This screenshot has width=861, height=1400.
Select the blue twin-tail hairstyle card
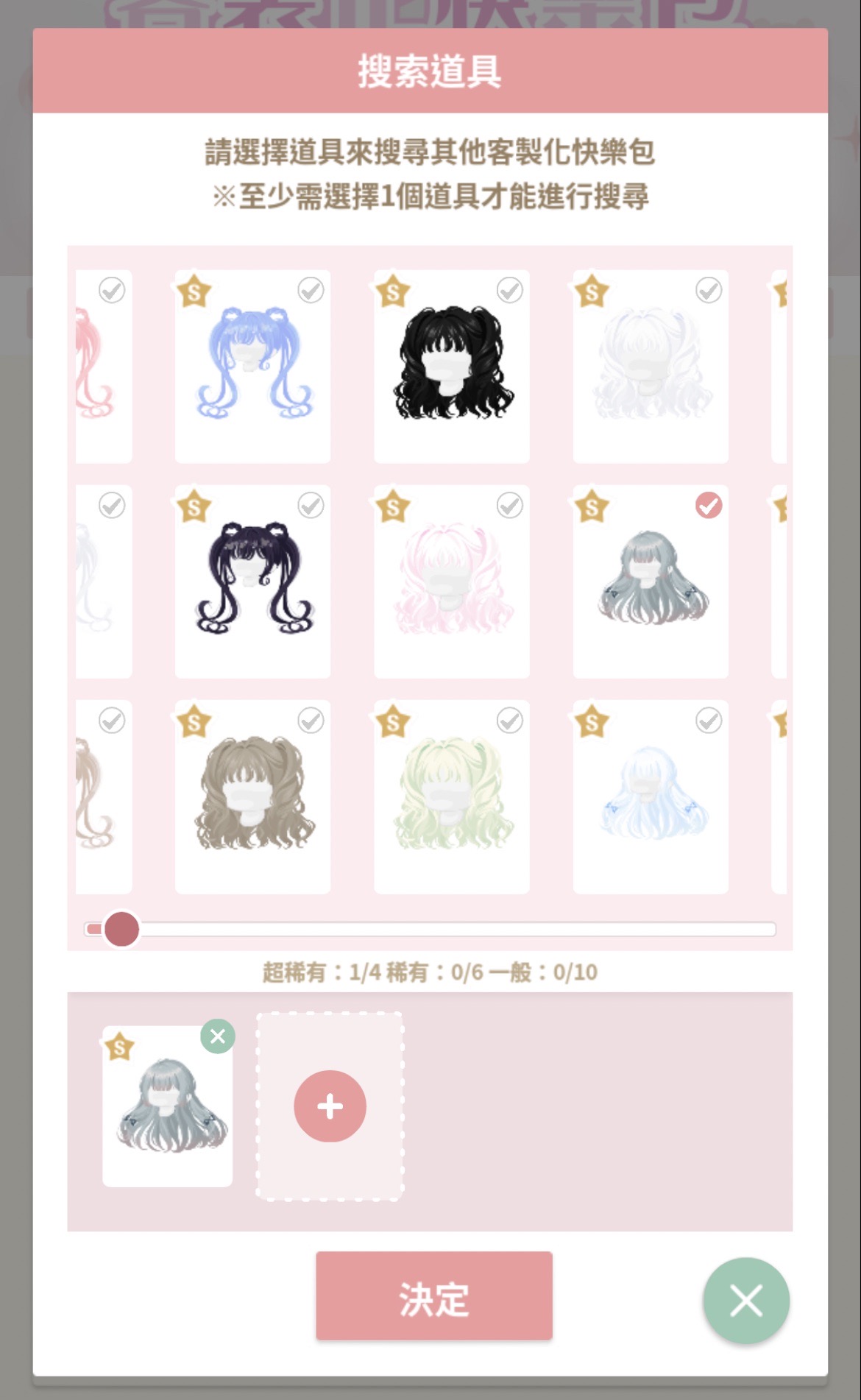tap(252, 366)
